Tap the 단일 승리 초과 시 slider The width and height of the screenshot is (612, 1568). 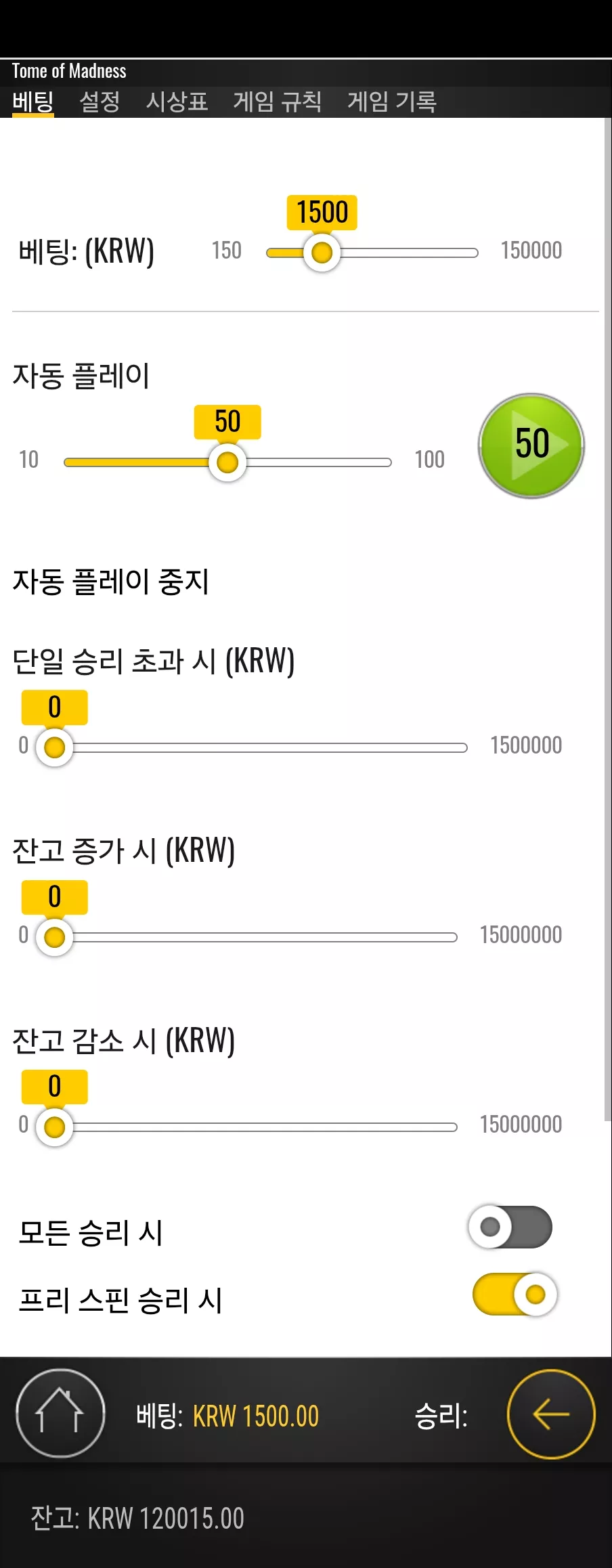point(252,747)
